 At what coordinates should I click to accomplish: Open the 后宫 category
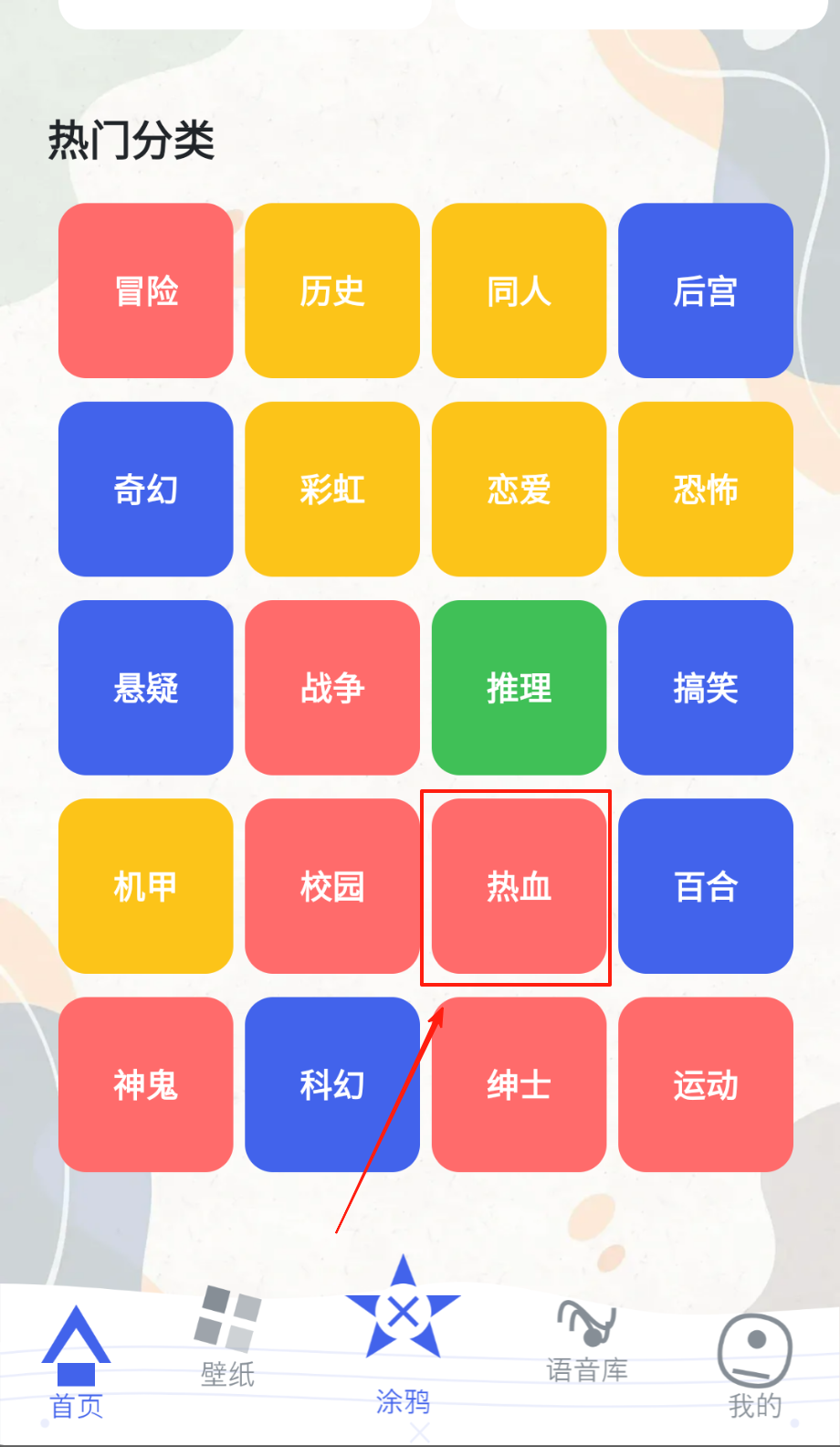(x=705, y=290)
